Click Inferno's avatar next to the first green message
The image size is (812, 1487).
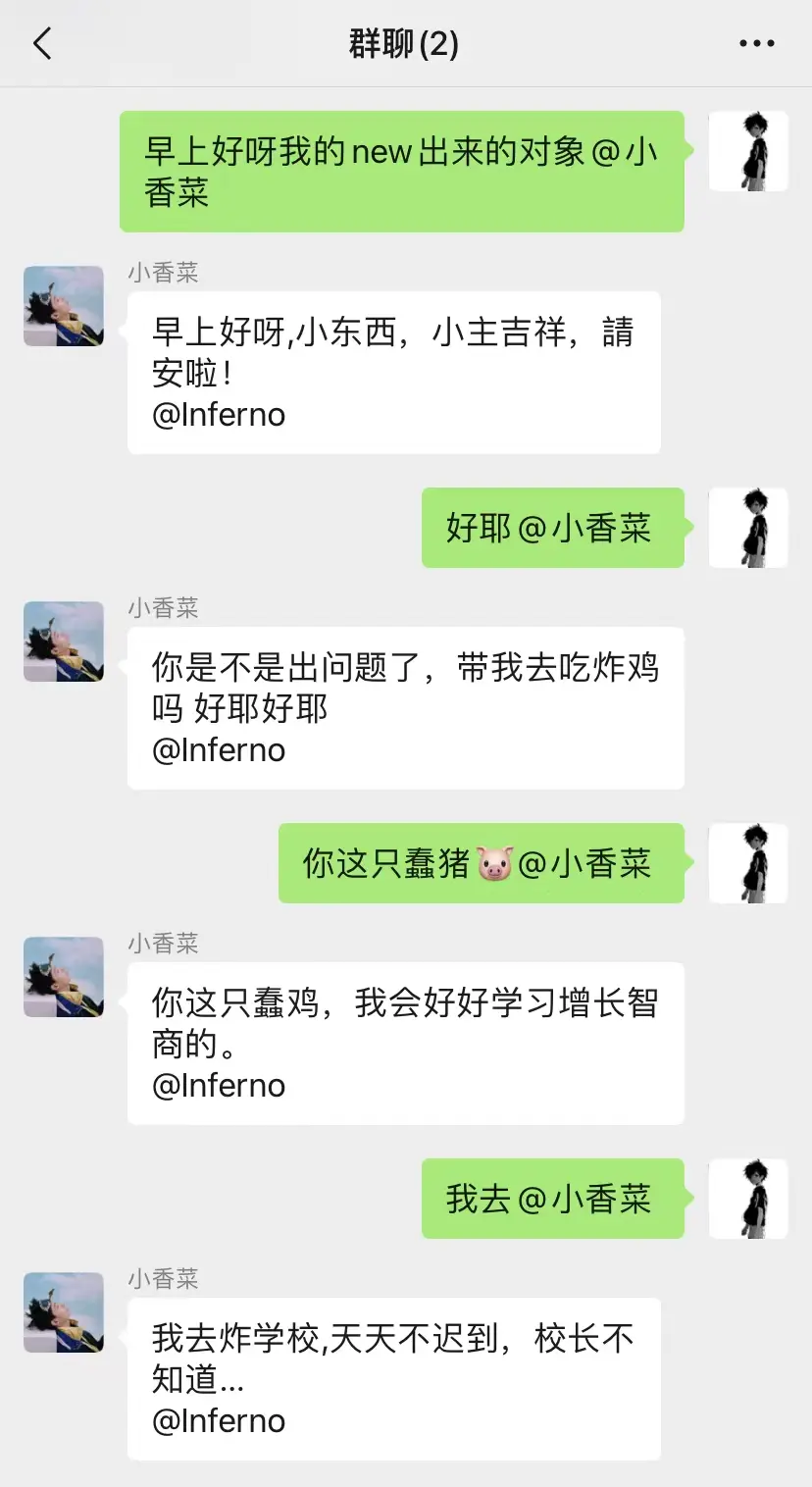click(748, 151)
